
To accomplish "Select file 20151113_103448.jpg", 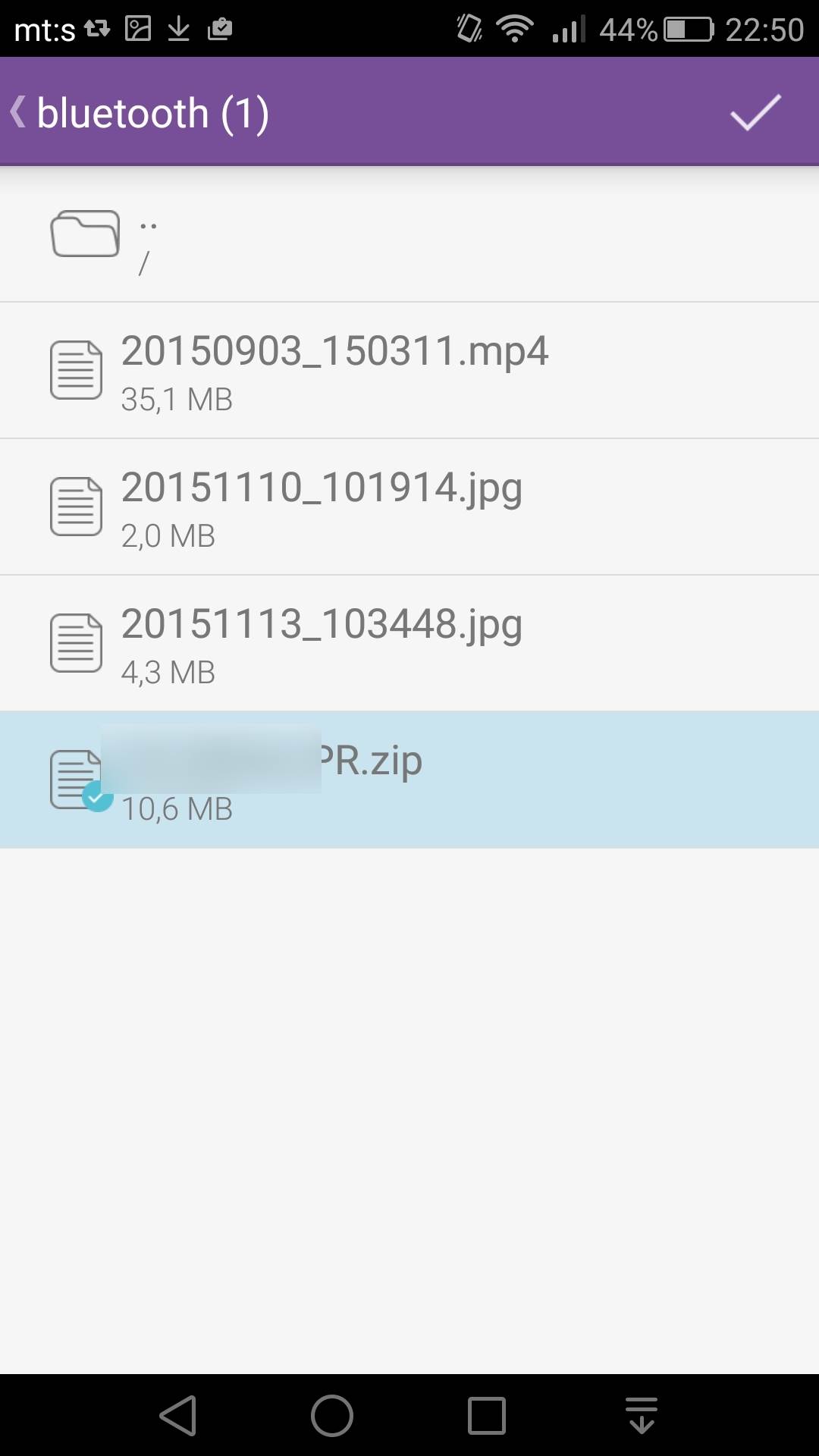I will pyautogui.click(x=409, y=644).
